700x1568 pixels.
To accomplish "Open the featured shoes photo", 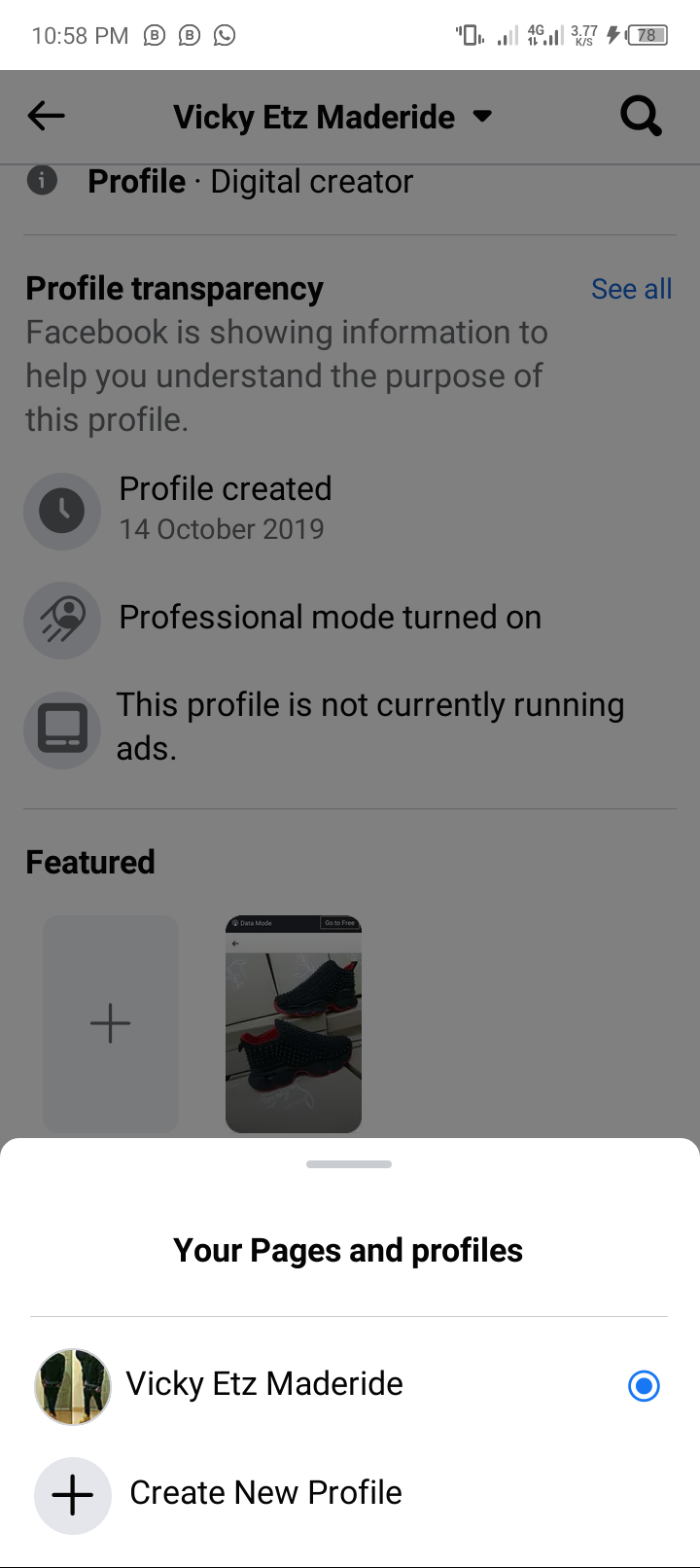I will point(294,1023).
